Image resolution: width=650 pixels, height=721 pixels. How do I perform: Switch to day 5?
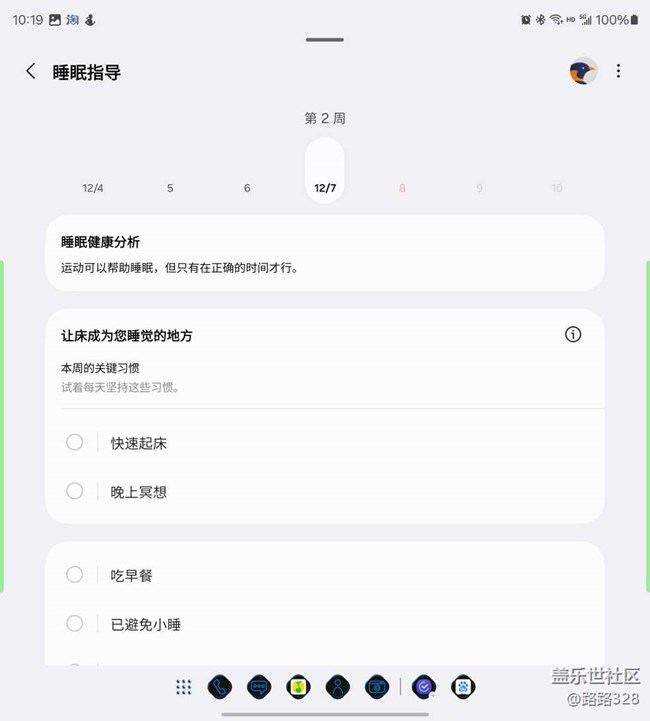pos(170,188)
